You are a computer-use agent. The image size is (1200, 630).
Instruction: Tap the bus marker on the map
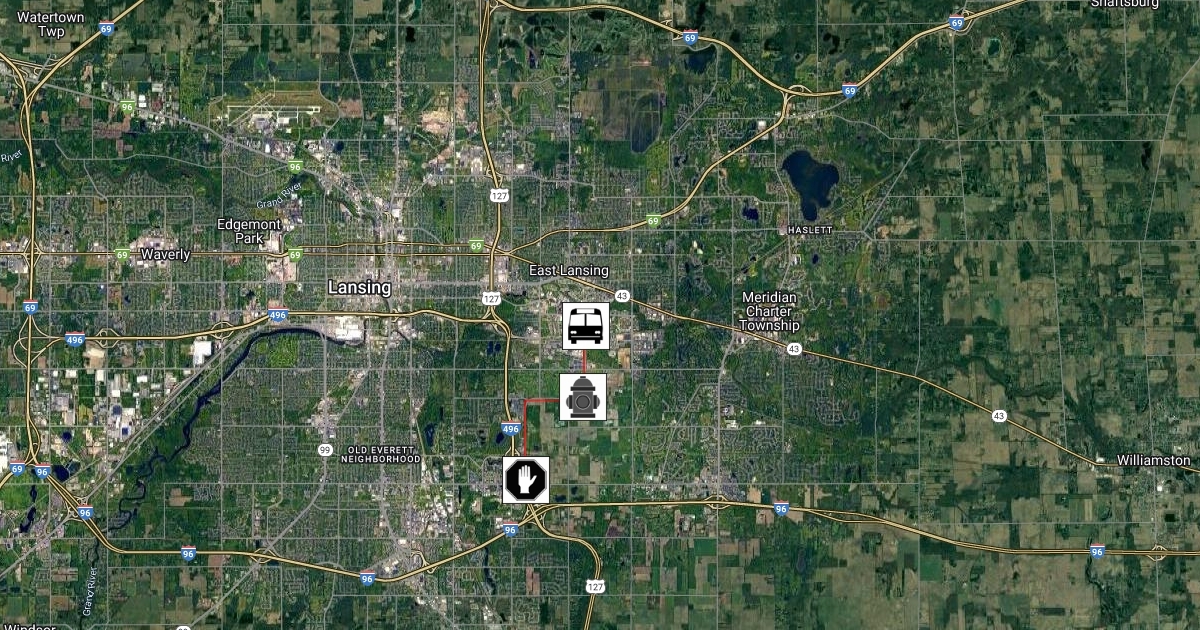coord(585,325)
